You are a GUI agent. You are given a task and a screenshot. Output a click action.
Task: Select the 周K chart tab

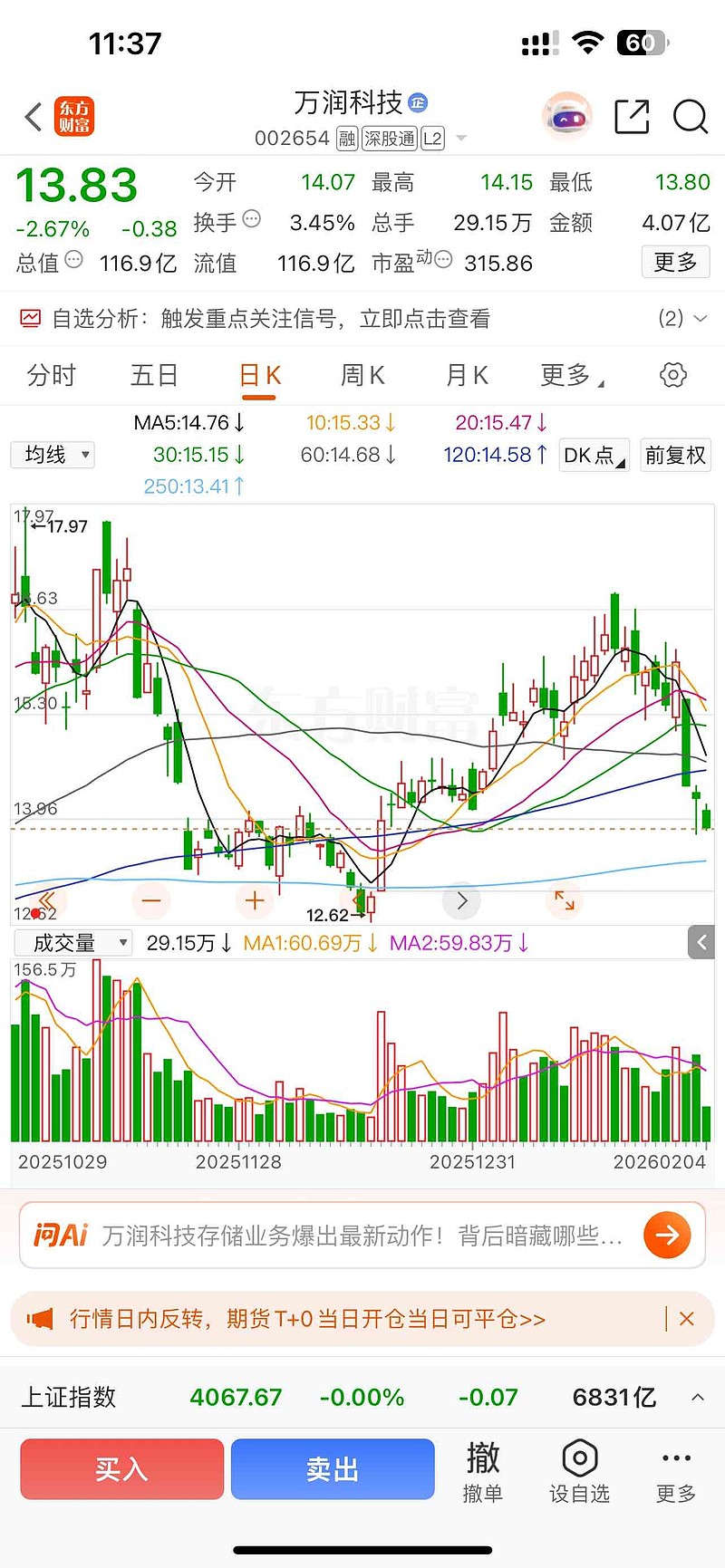362,375
